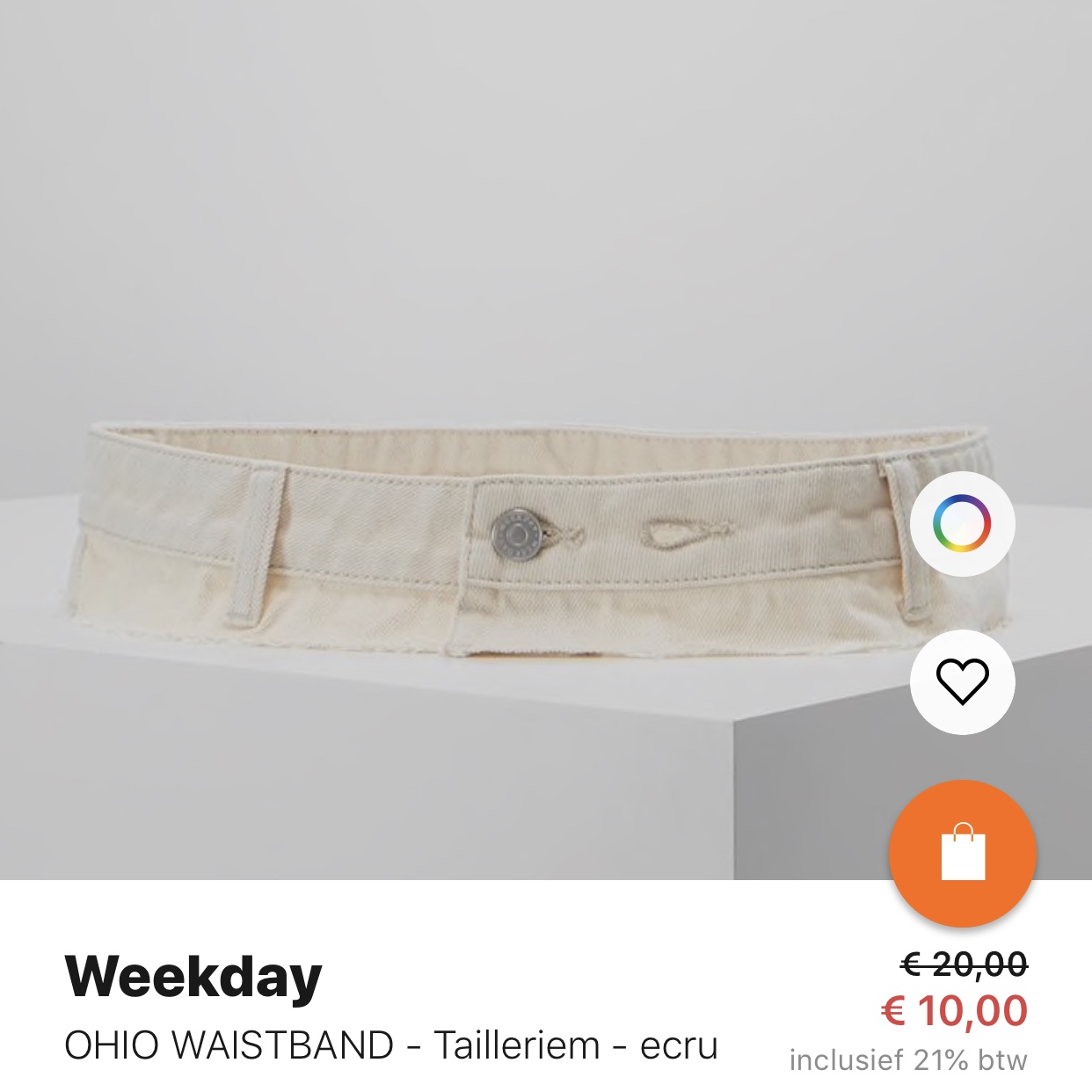Add the waistband to wishlist
Image resolution: width=1092 pixels, height=1092 pixels.
point(962,681)
